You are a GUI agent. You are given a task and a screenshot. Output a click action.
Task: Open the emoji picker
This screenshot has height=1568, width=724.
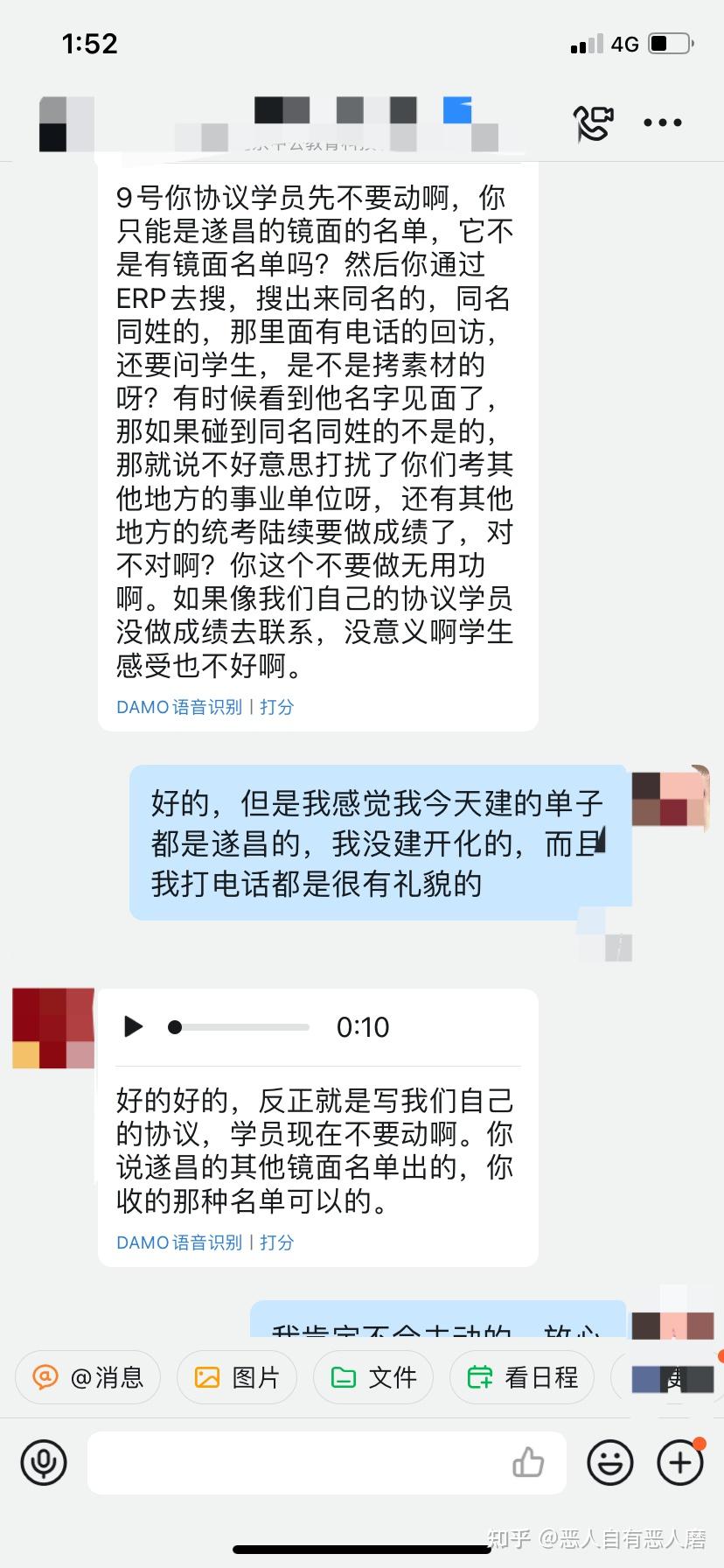609,1462
